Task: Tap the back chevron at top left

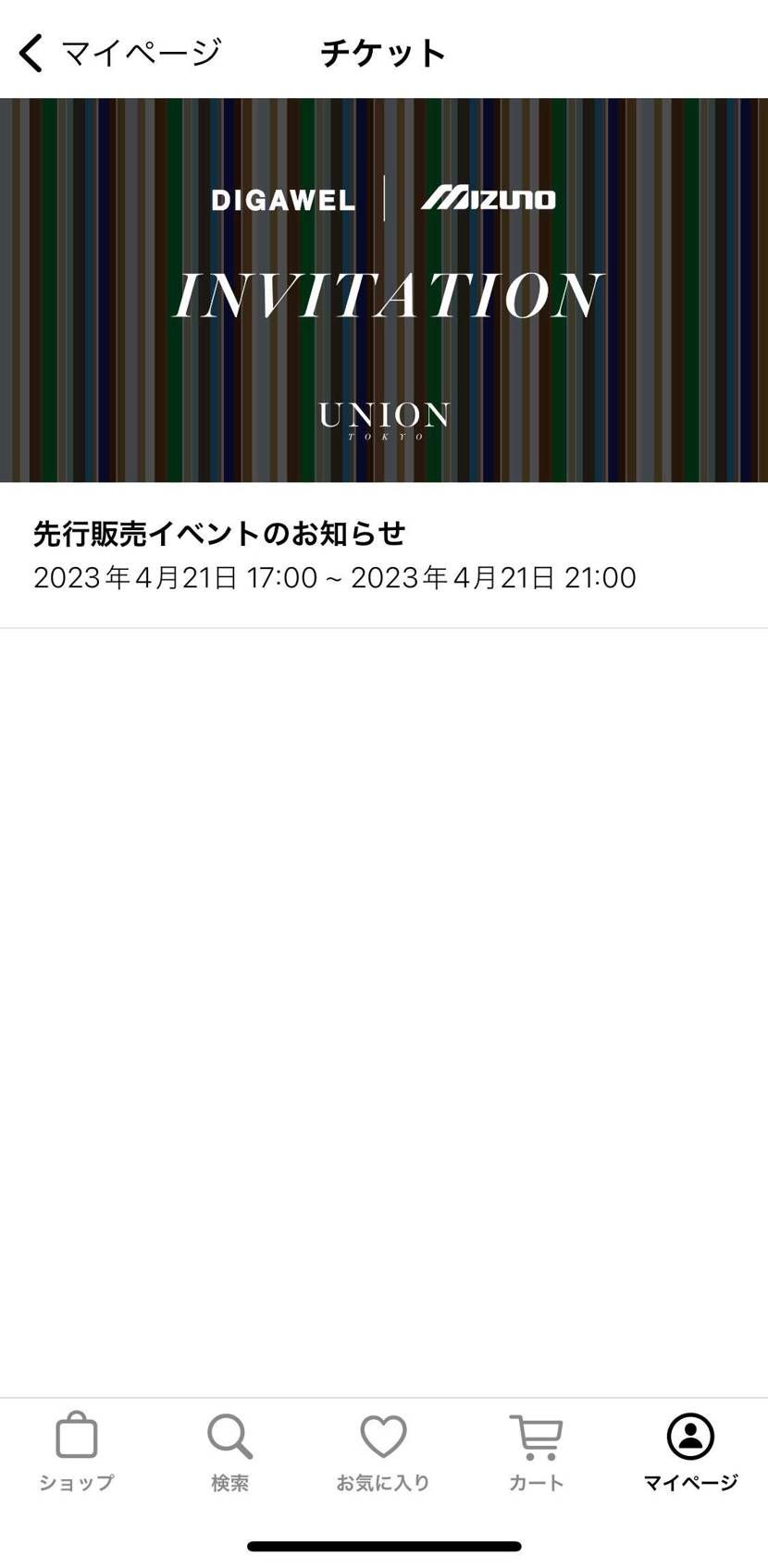Action: 29,53
